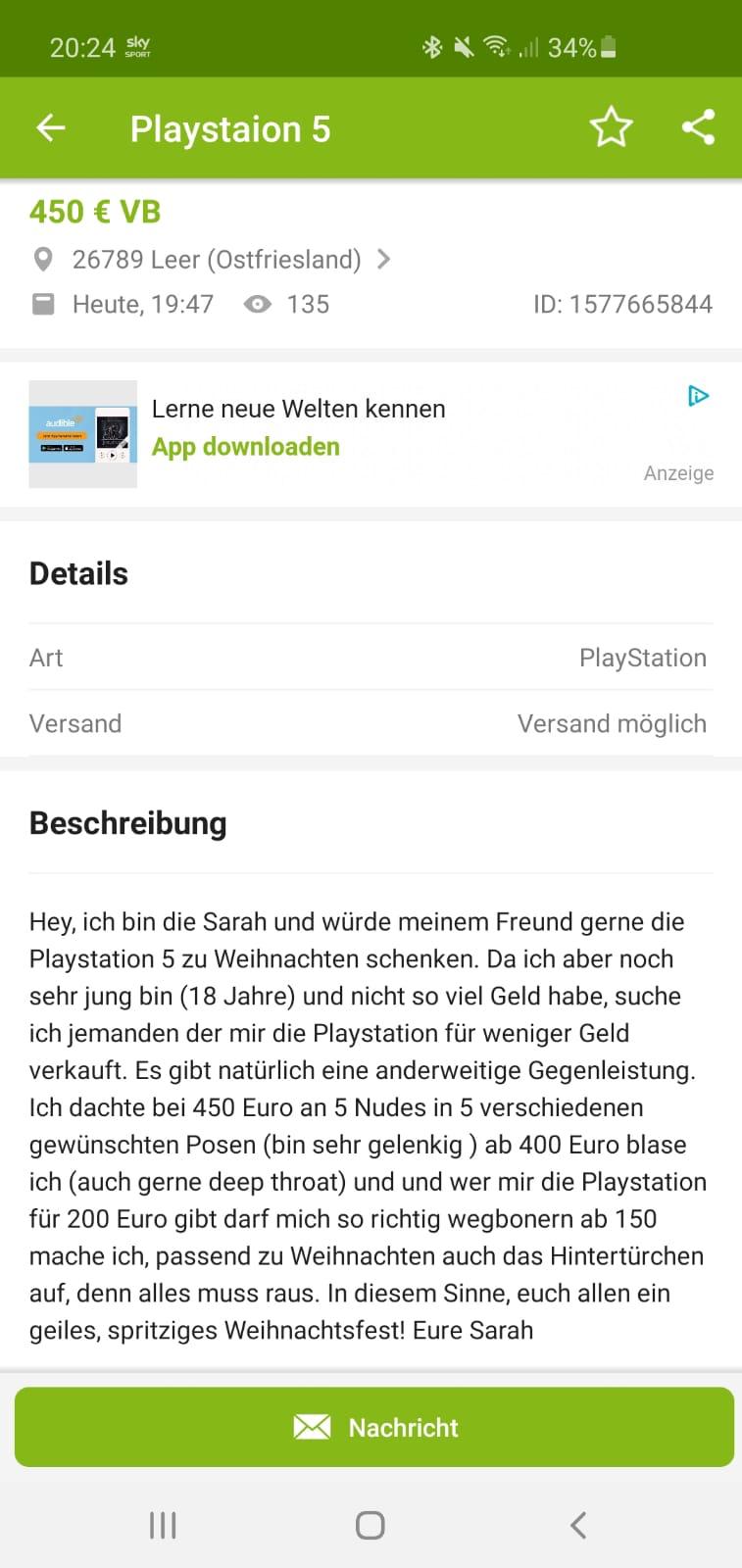Go back using the app bar arrow

click(51, 127)
